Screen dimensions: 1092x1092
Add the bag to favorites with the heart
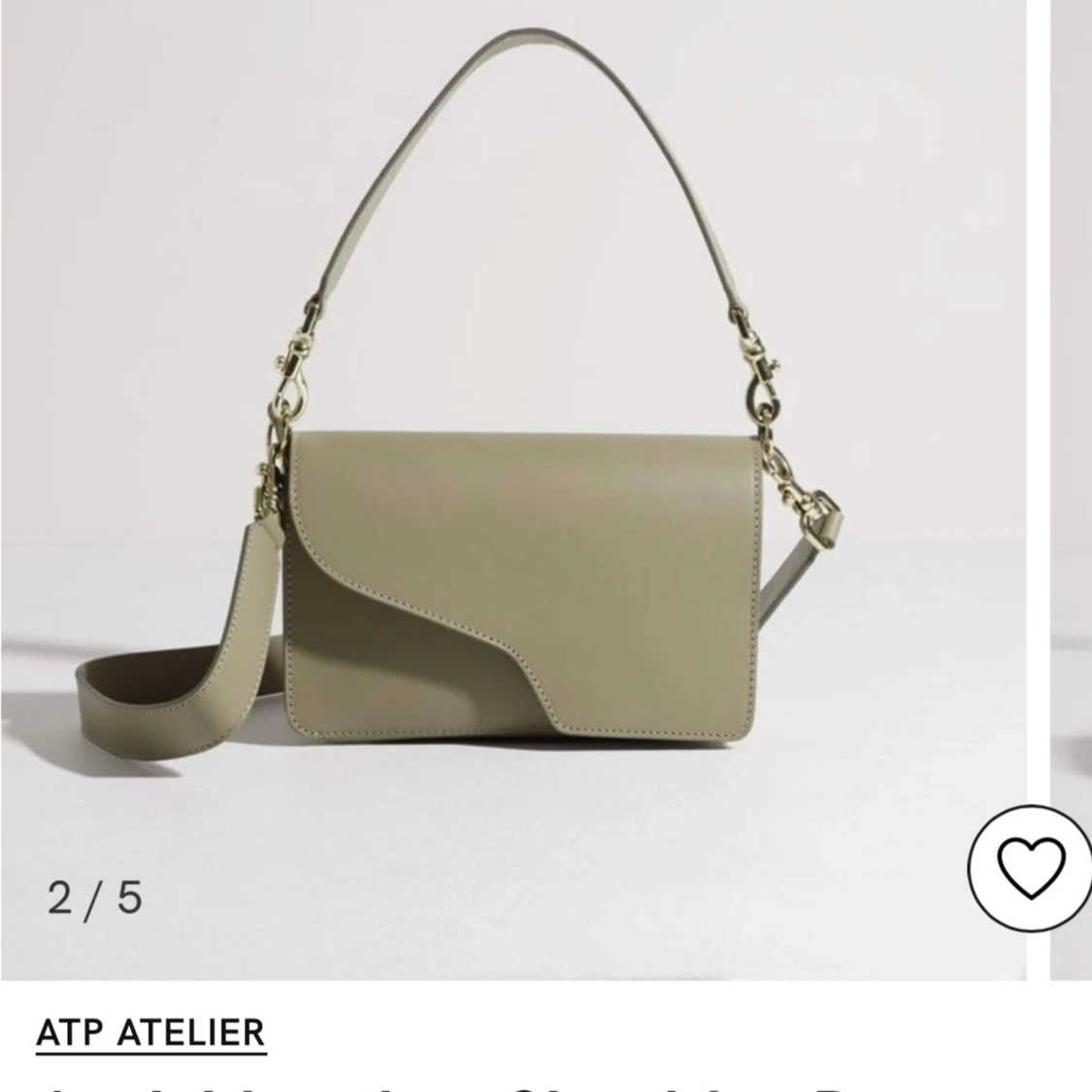[1031, 867]
